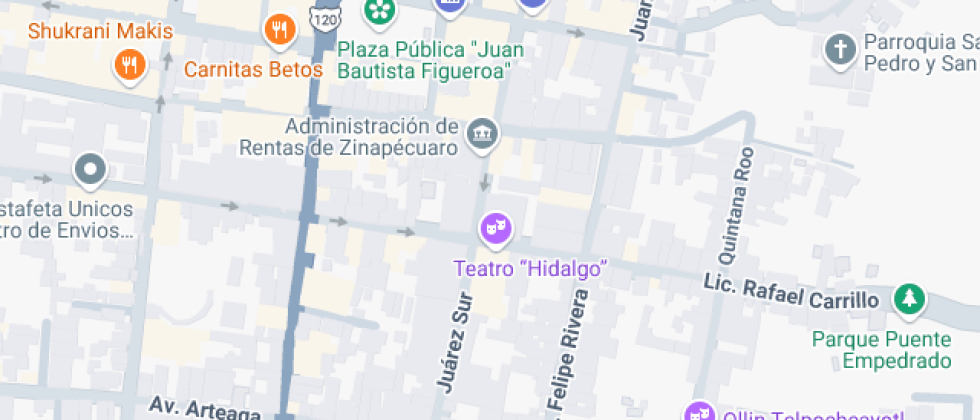The height and width of the screenshot is (420, 980).
Task: Select the Carnitas Betos restaurant marker
Action: click(x=280, y=30)
